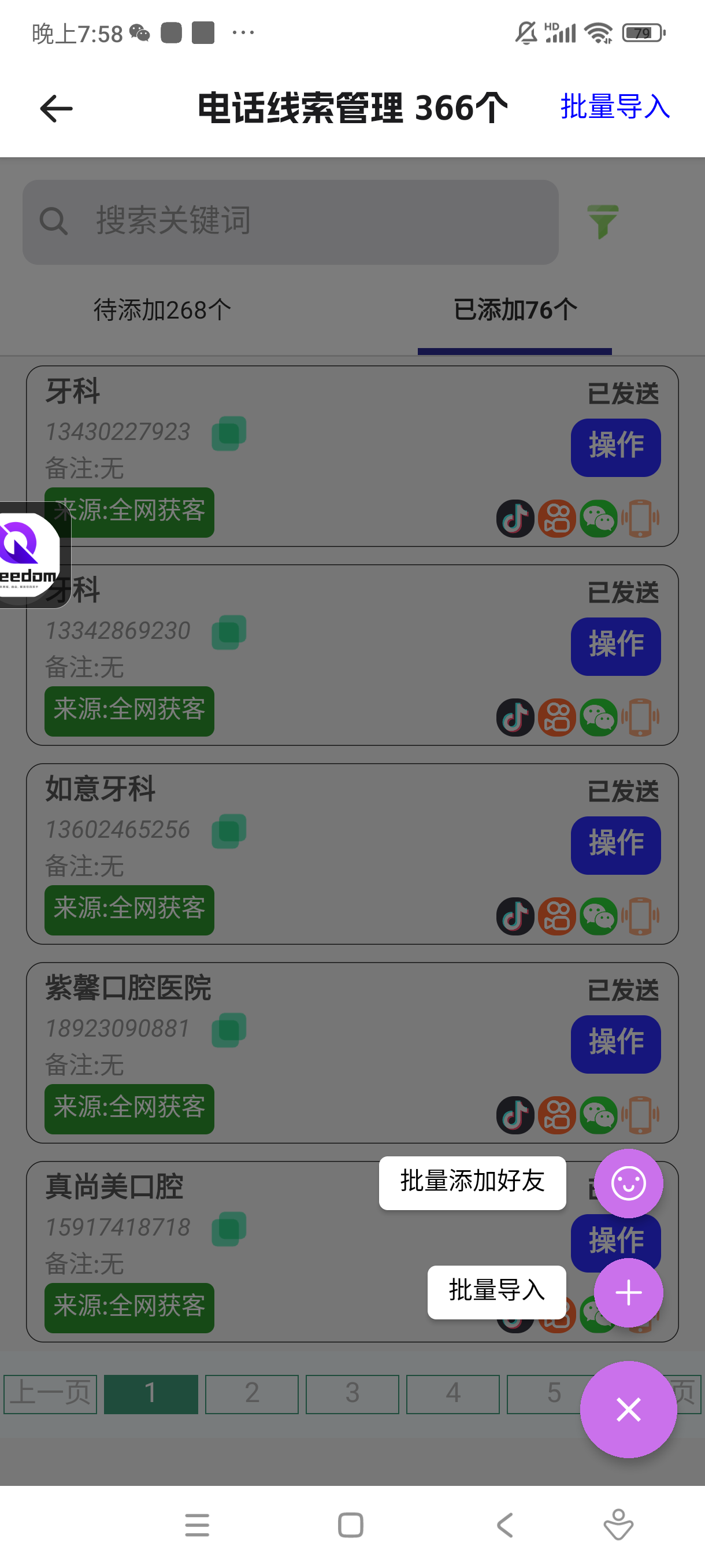Screen dimensions: 705x1568
Task: Tap 操作 for 紫馨口腔医院
Action: point(615,1044)
